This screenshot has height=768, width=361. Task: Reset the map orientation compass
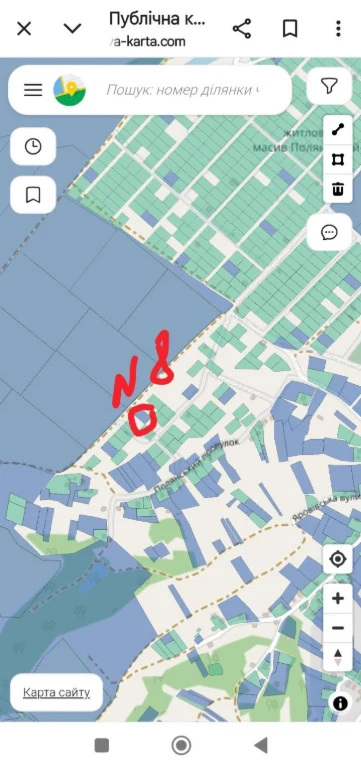[338, 656]
